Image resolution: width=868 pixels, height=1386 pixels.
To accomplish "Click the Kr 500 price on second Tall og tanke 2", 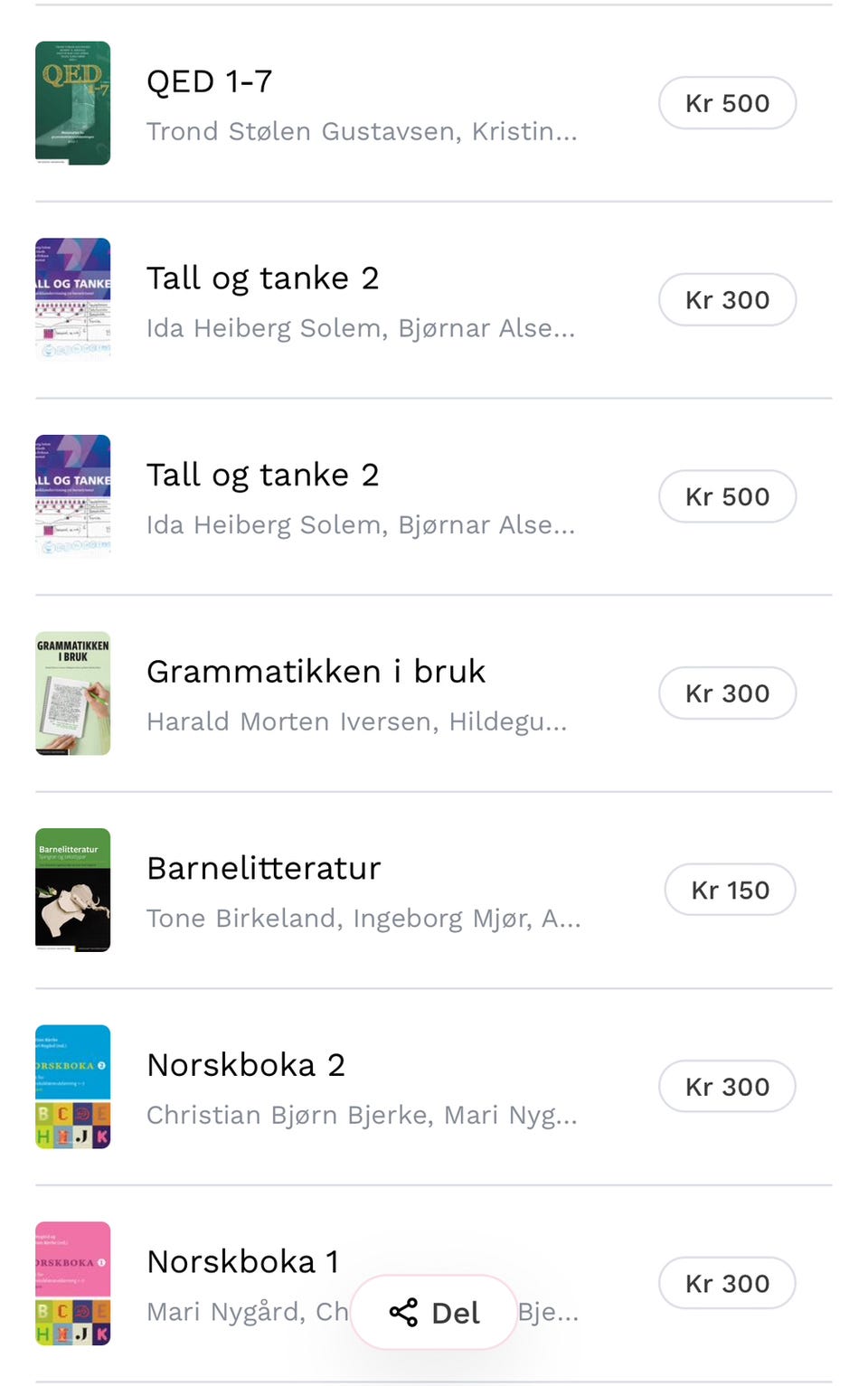I will [x=727, y=495].
